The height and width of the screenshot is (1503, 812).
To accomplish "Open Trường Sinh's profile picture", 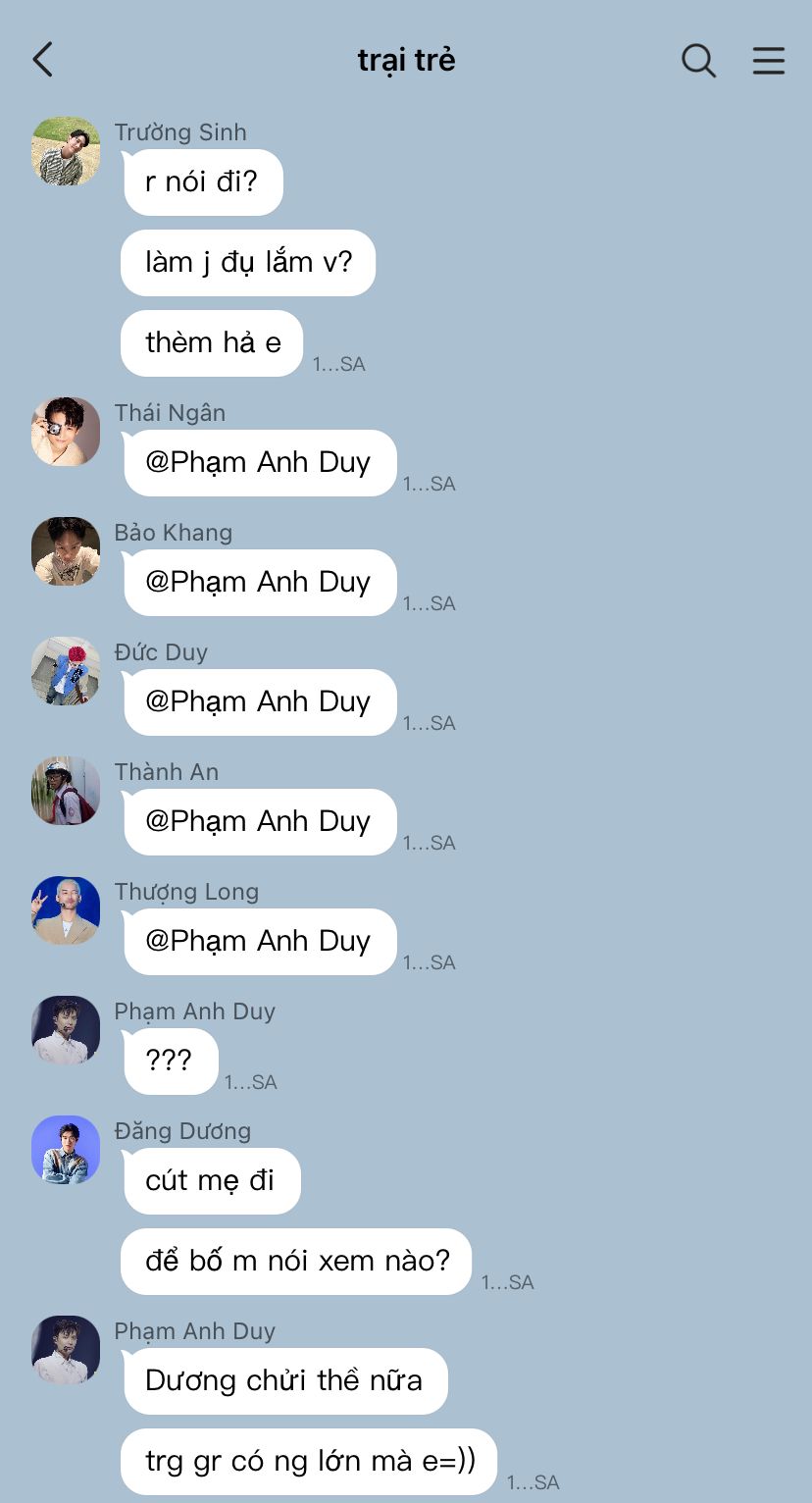I will 66,151.
